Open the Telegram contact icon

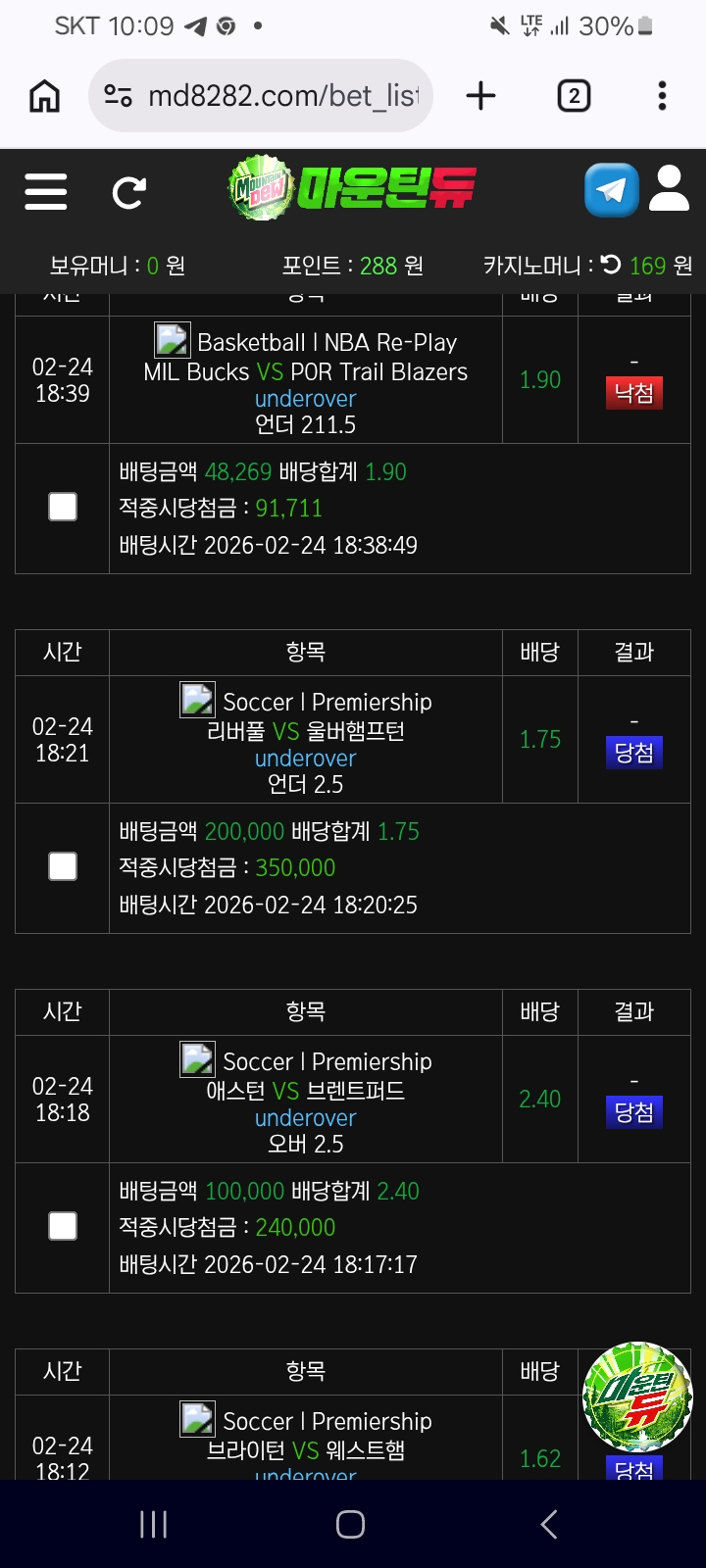coord(611,190)
